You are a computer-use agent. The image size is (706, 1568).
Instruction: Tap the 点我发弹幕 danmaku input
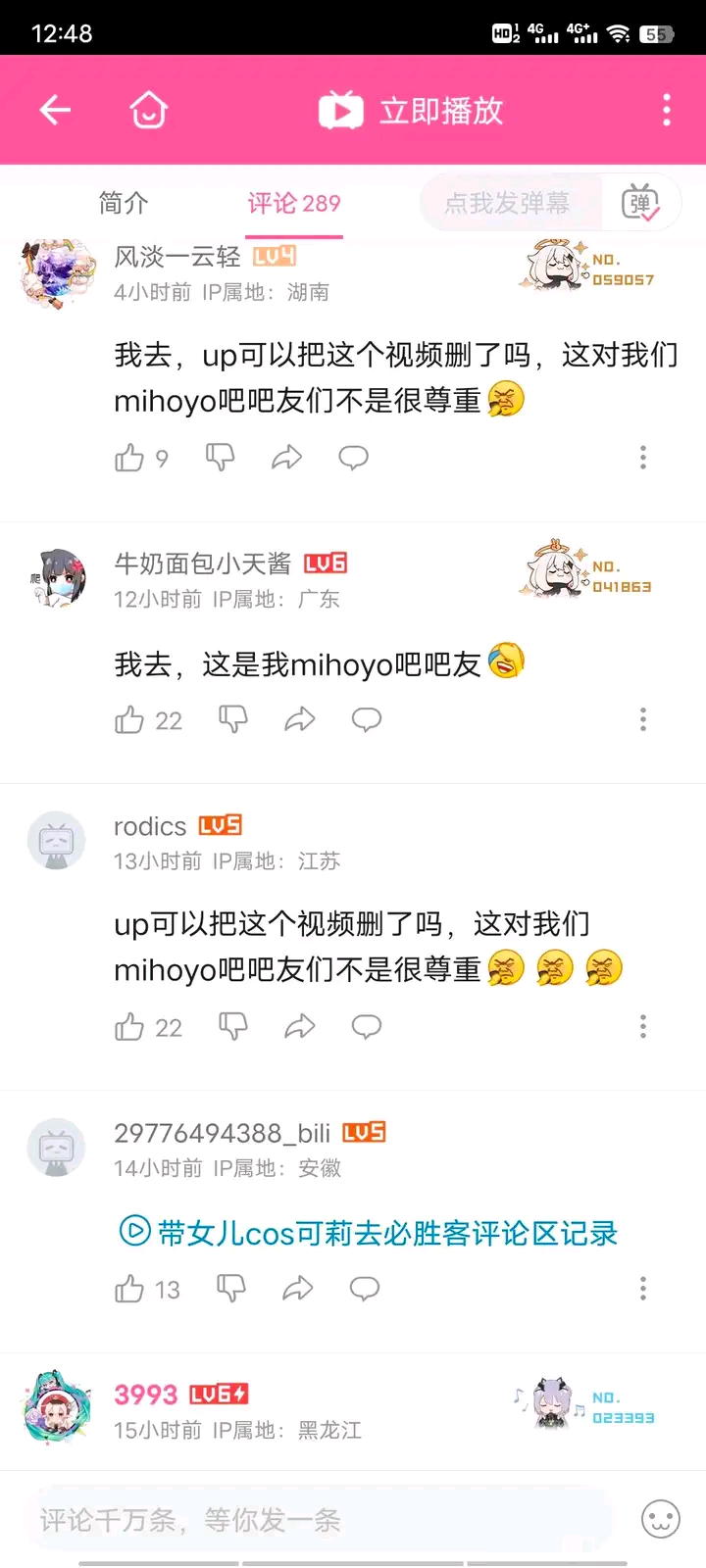coord(507,203)
